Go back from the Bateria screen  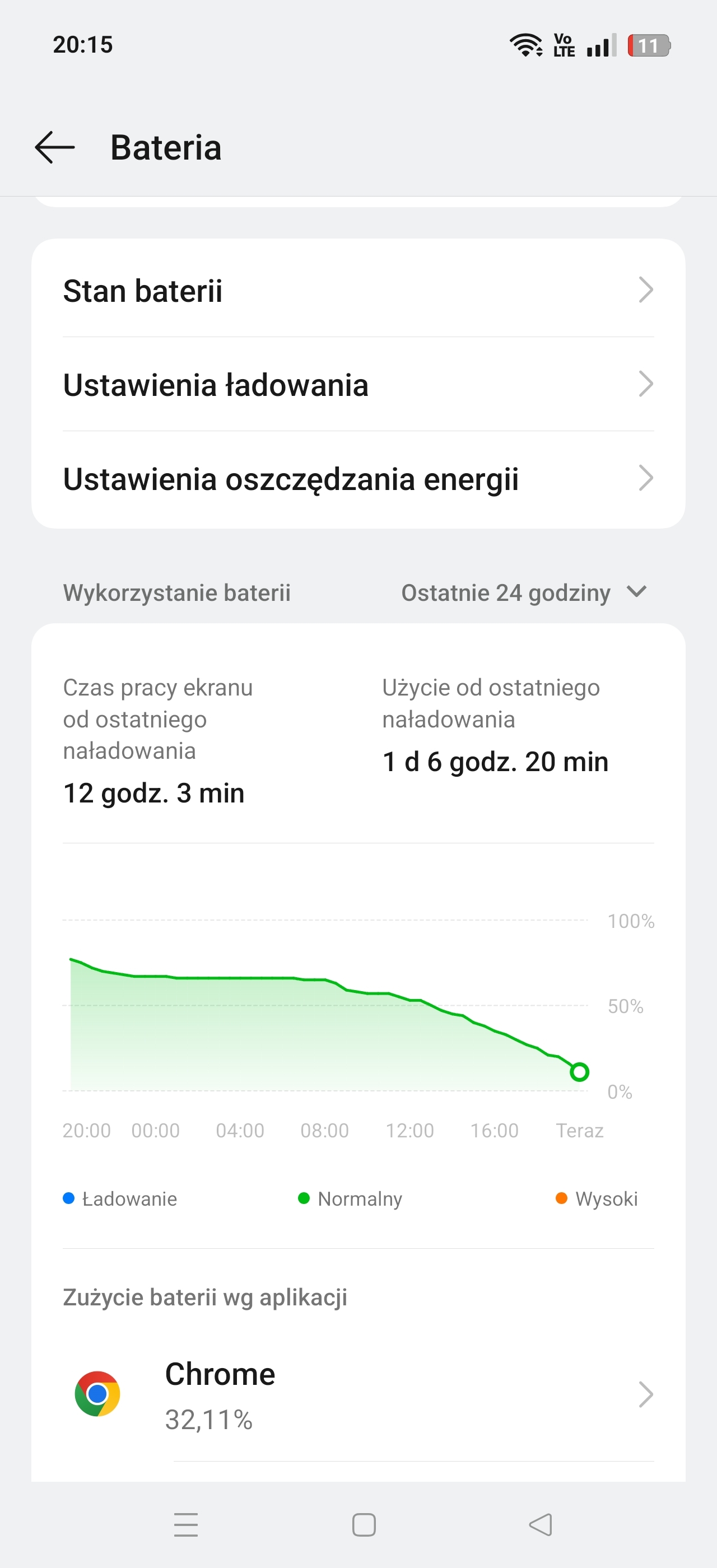[x=55, y=147]
